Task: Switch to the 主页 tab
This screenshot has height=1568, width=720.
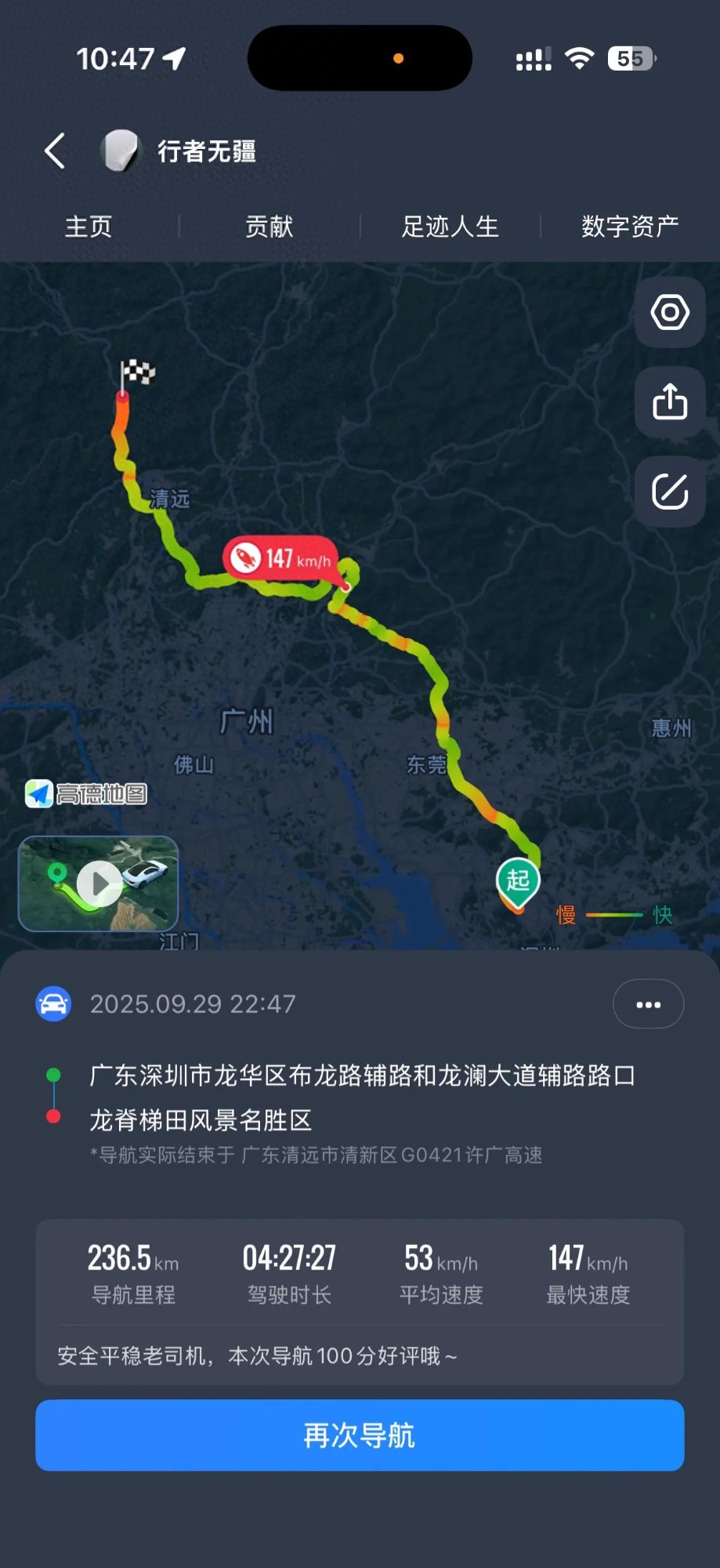Action: click(89, 227)
